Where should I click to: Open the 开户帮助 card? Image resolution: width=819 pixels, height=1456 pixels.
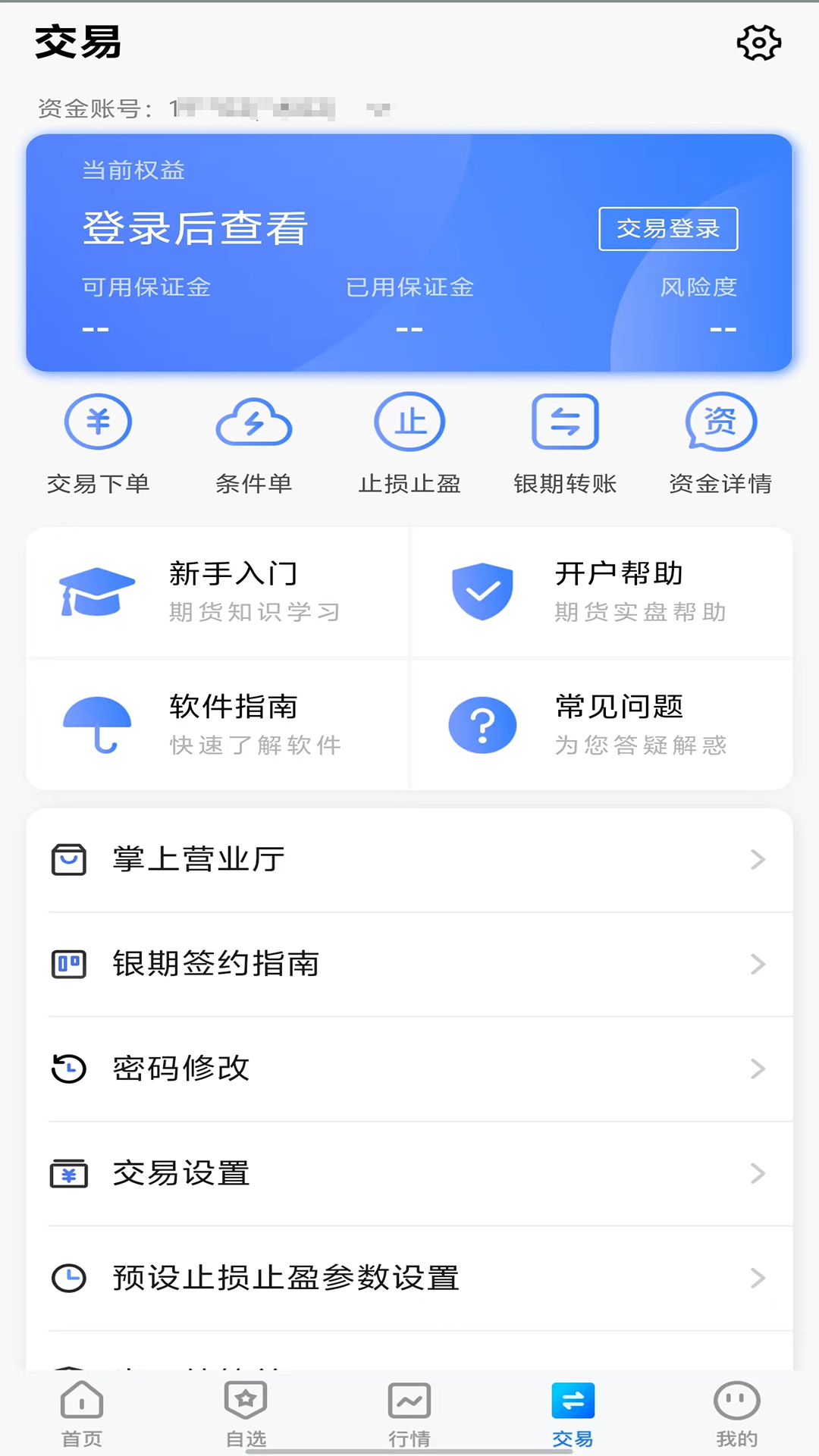pos(602,592)
